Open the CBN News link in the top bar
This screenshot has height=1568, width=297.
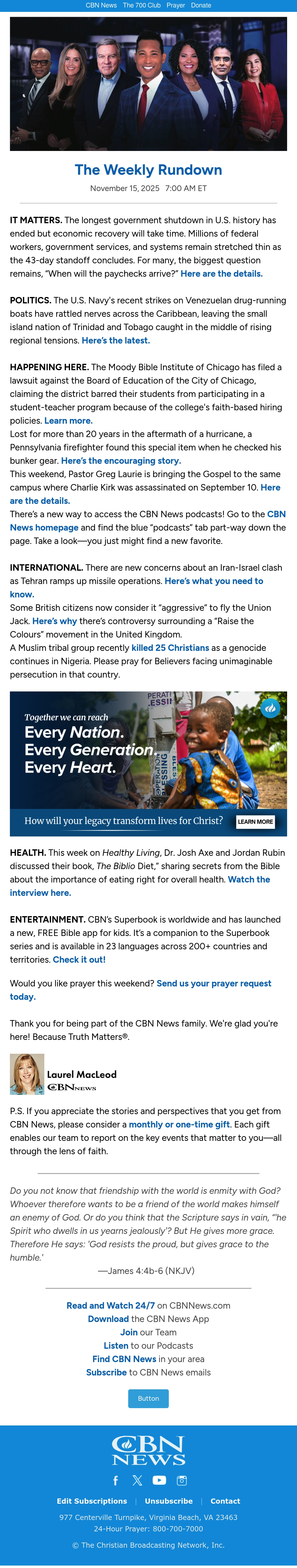click(101, 5)
